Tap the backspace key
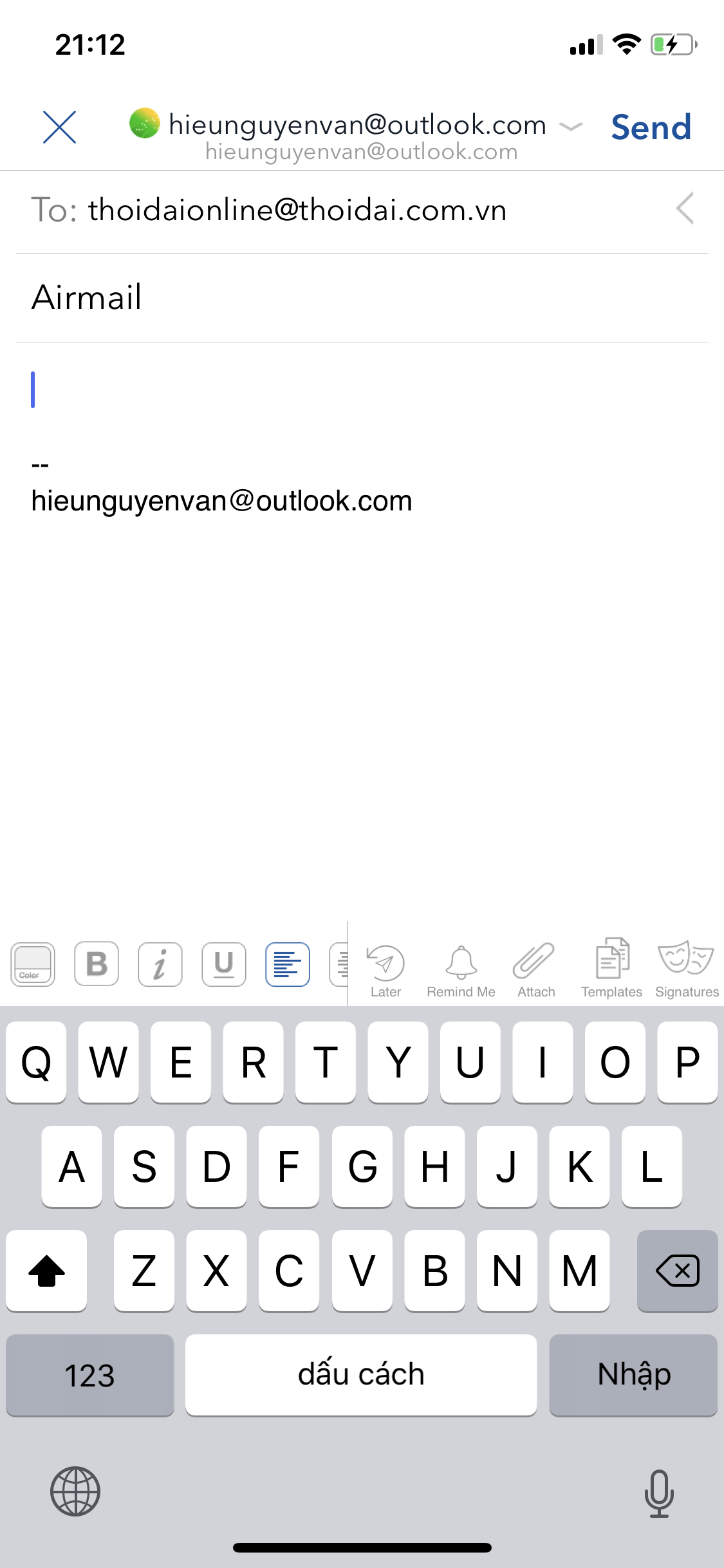The width and height of the screenshot is (724, 1568). coord(677,1271)
